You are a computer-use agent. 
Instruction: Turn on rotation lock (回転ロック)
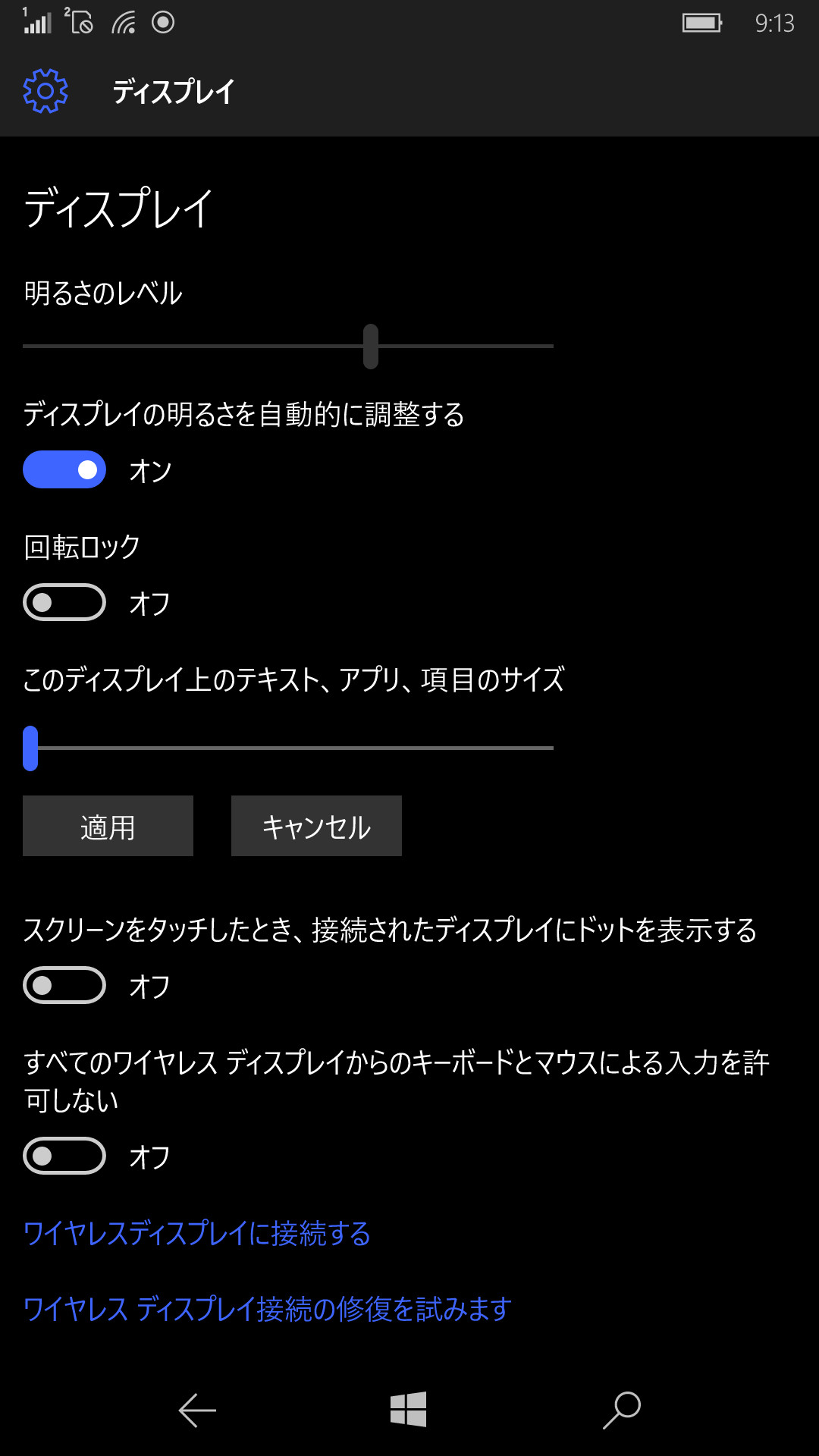pos(64,602)
